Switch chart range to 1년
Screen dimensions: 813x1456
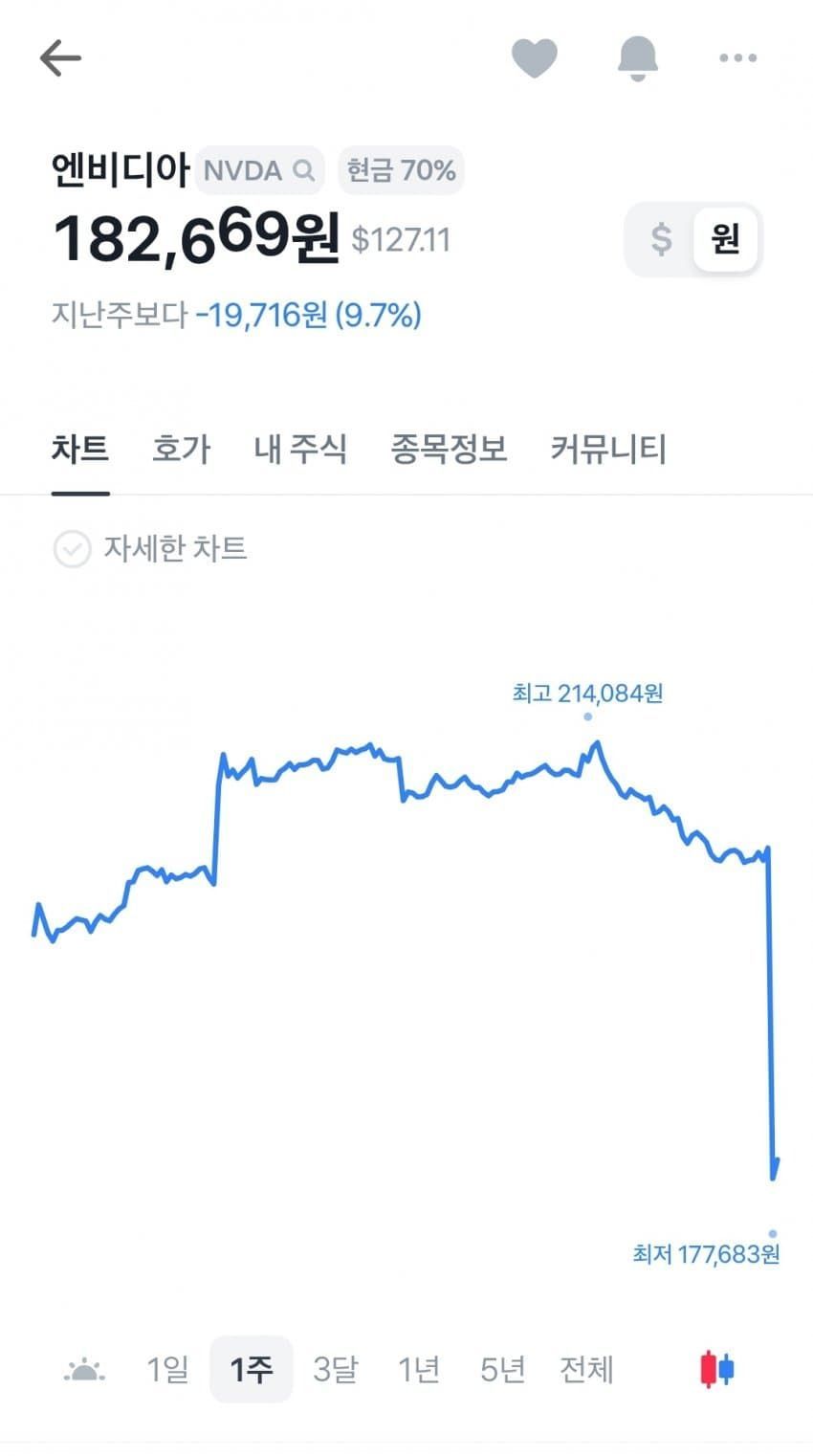point(419,1370)
